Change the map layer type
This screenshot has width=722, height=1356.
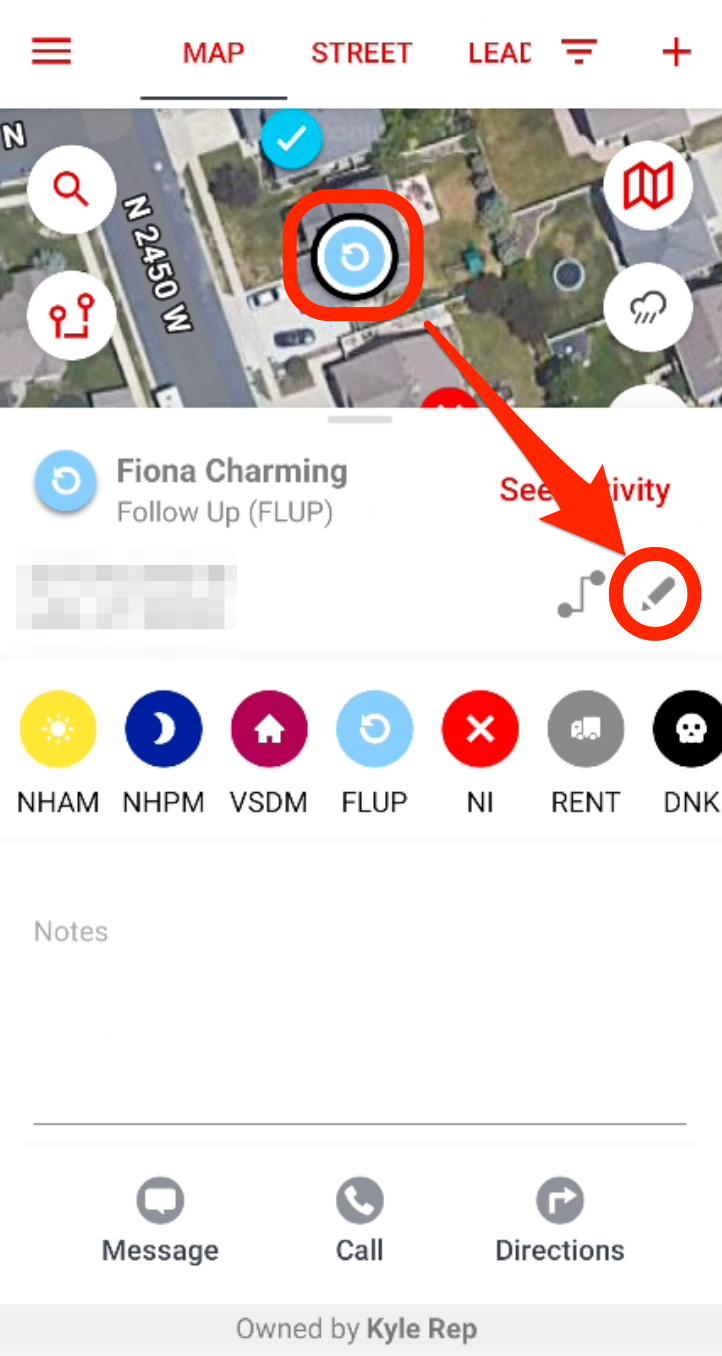[x=648, y=187]
